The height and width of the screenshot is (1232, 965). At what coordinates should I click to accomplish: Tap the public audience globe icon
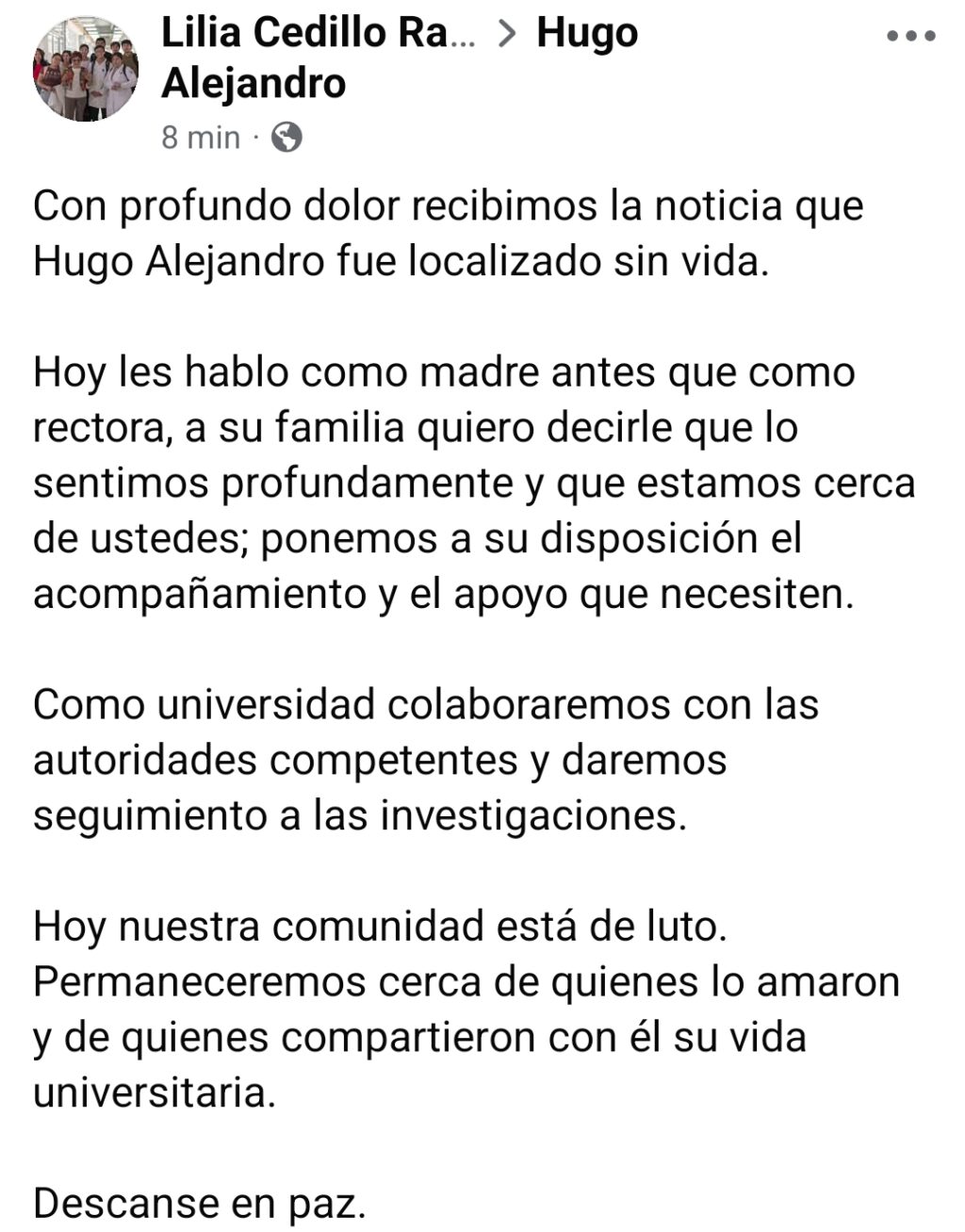[286, 138]
